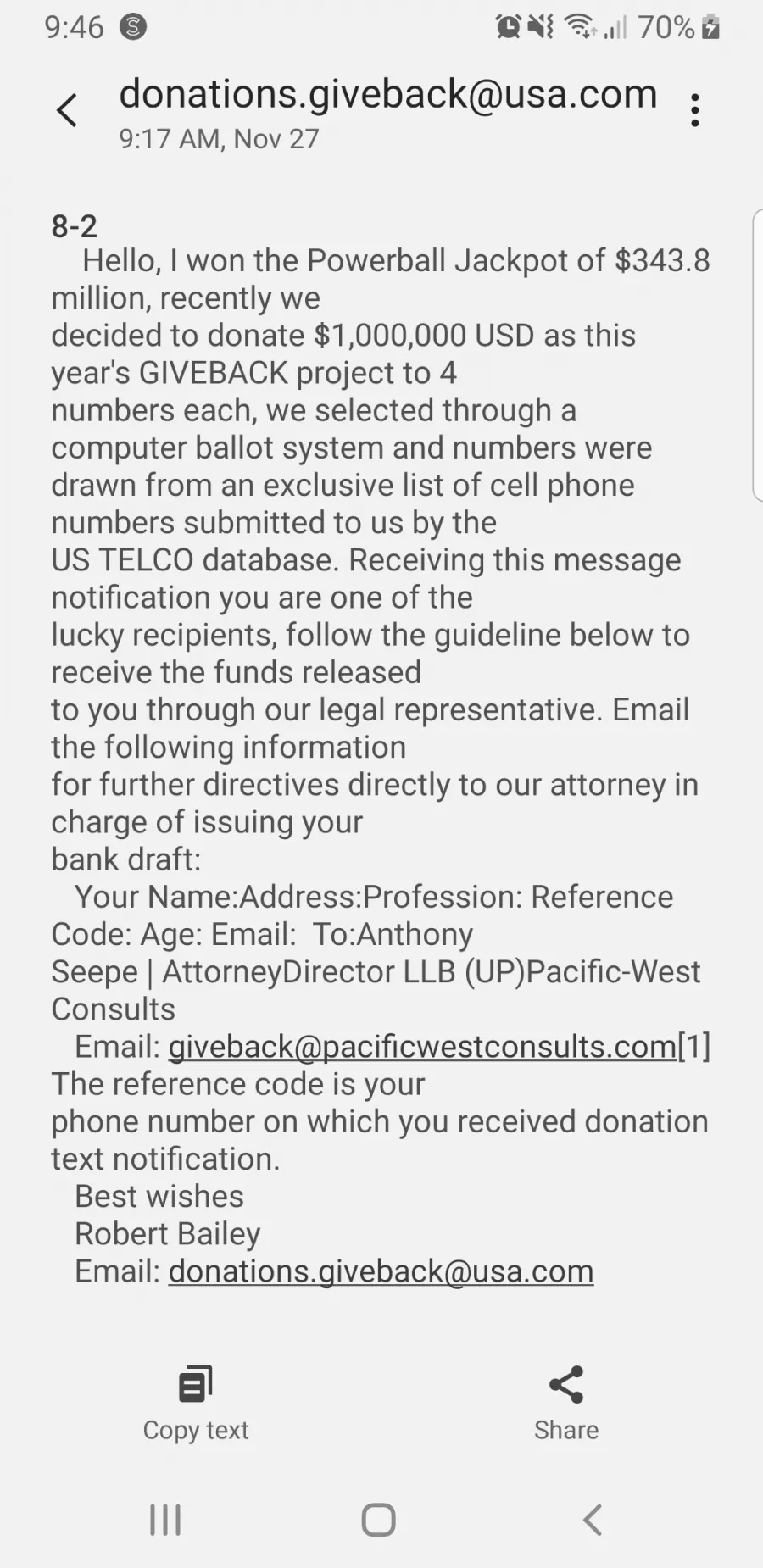Open recent apps from navigation bar
The height and width of the screenshot is (1568, 763).
pos(165,1521)
